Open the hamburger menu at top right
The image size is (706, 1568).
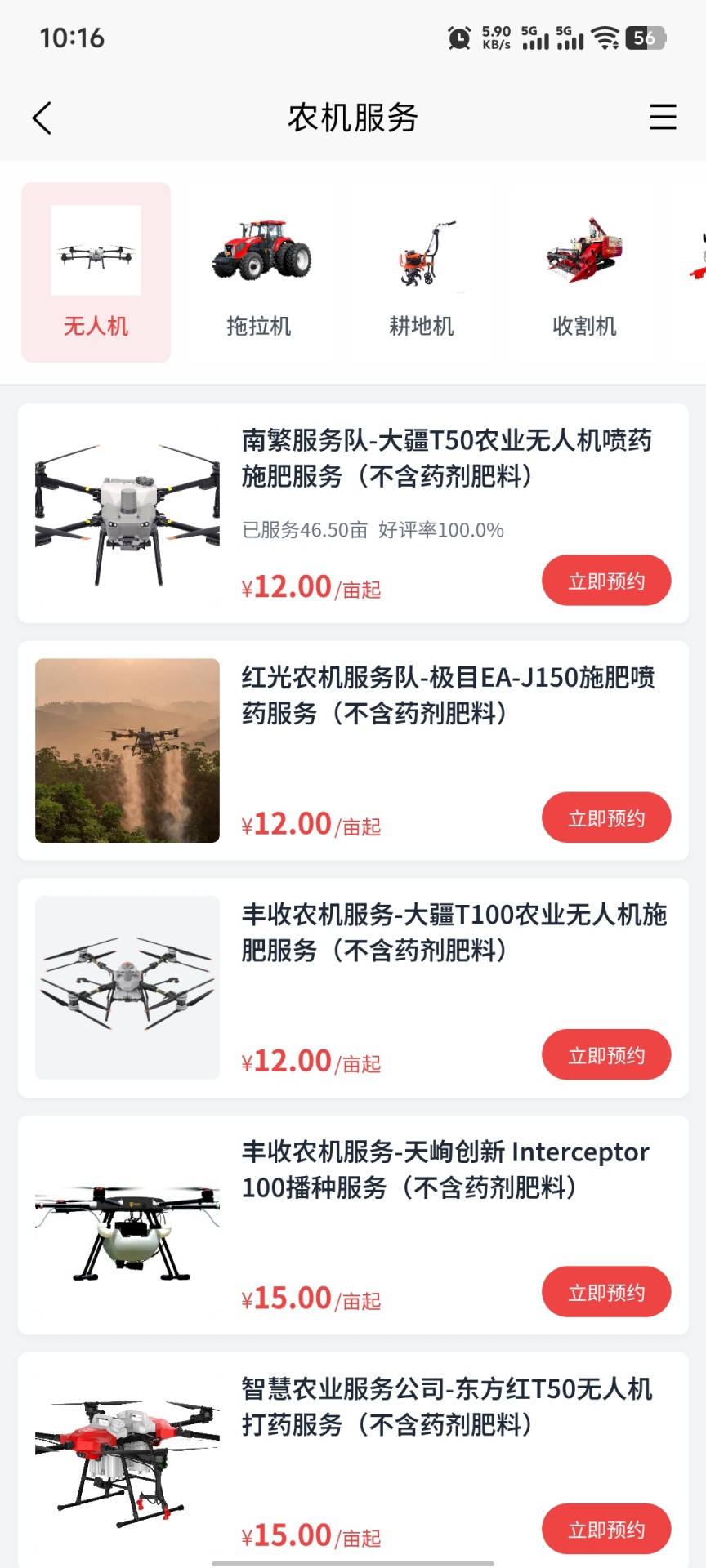point(664,117)
